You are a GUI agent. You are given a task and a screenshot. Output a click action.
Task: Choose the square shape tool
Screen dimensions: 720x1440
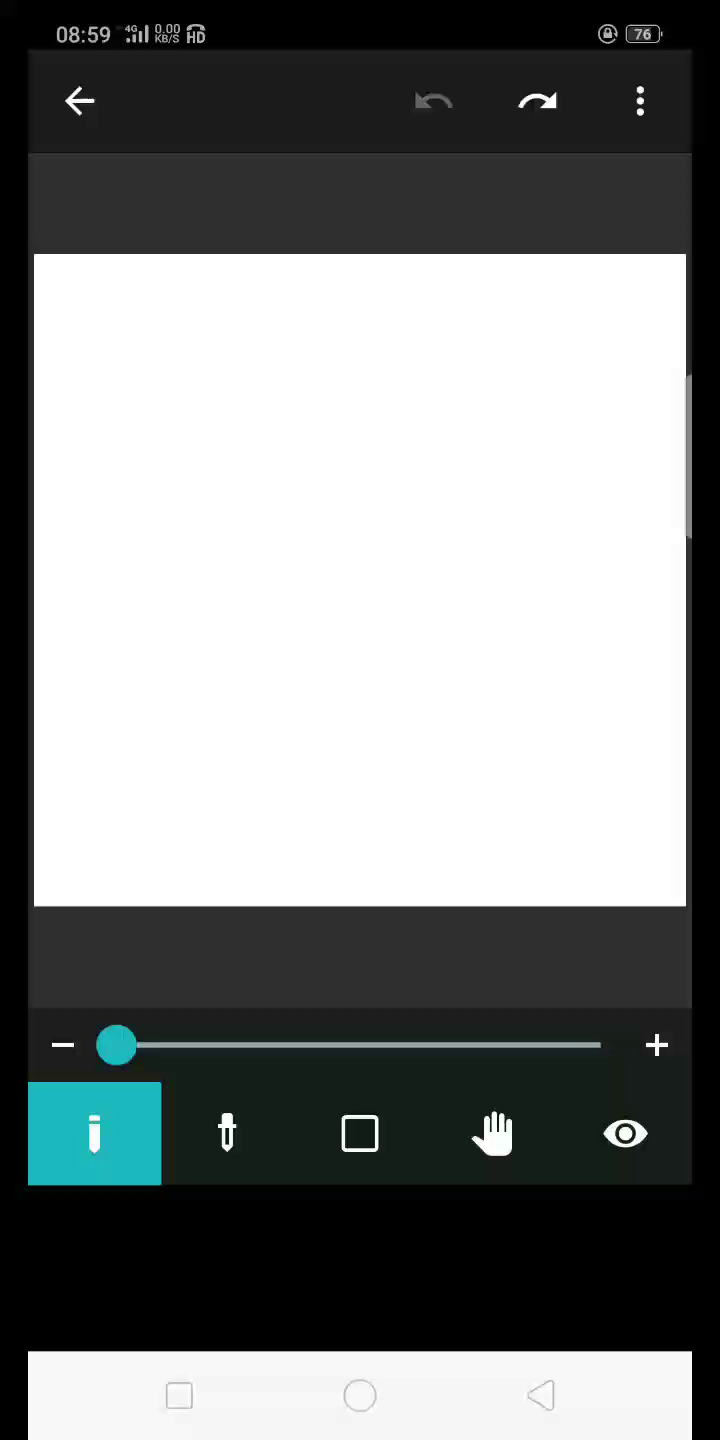[360, 1134]
